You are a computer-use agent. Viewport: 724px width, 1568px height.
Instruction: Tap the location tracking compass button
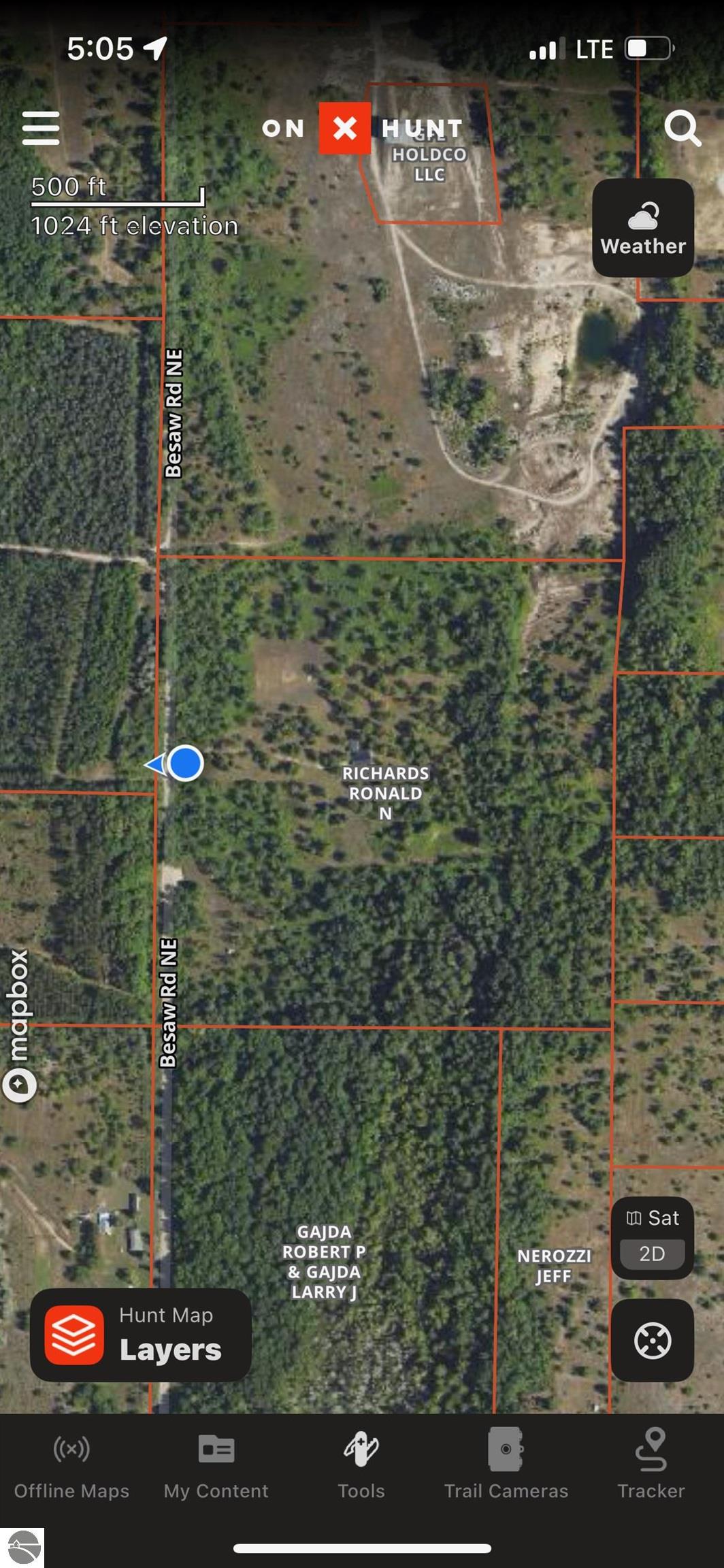[x=652, y=1340]
